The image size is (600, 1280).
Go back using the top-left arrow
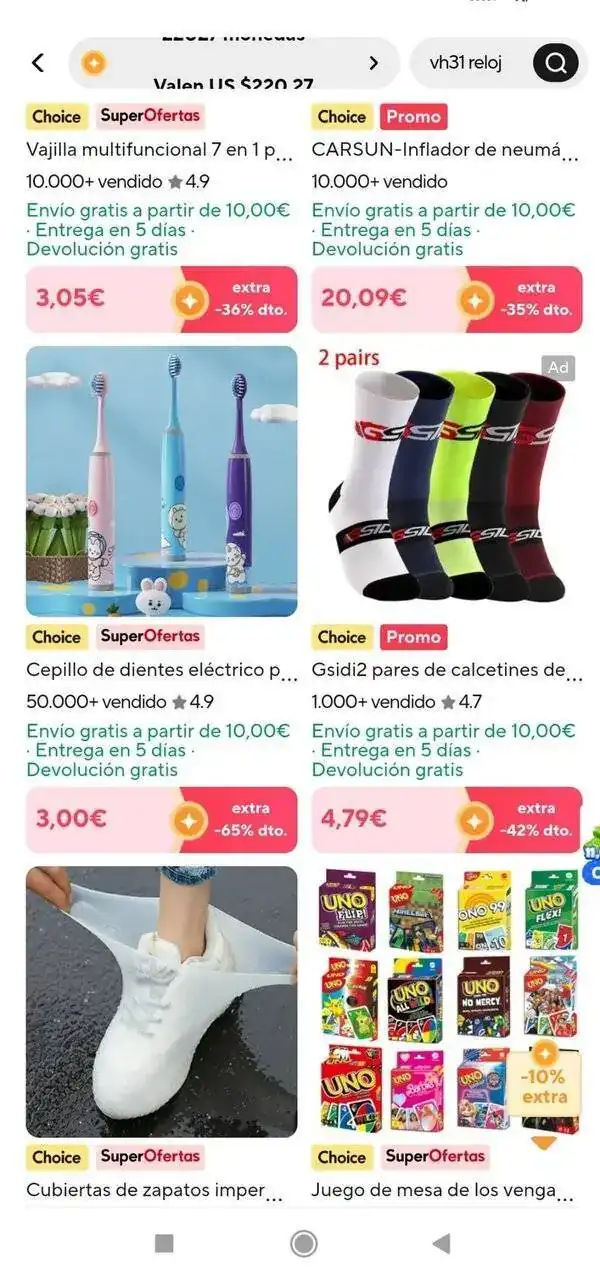38,63
